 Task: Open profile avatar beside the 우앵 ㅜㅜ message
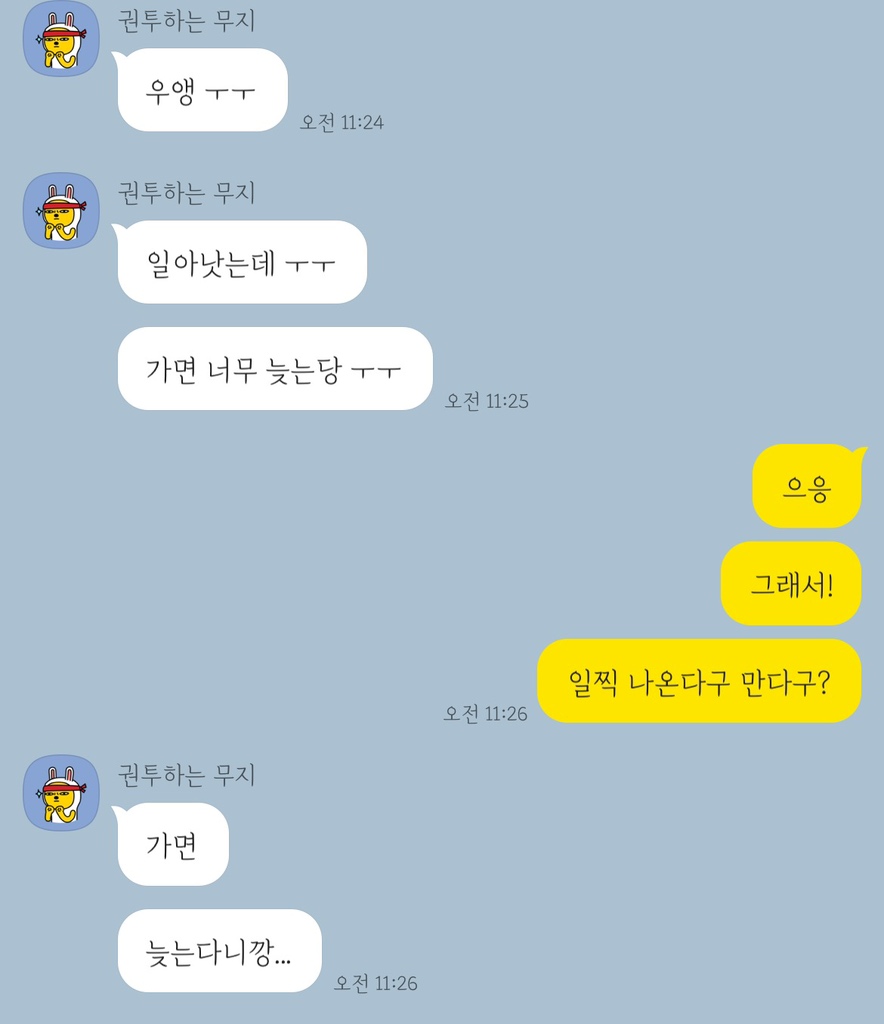click(61, 39)
